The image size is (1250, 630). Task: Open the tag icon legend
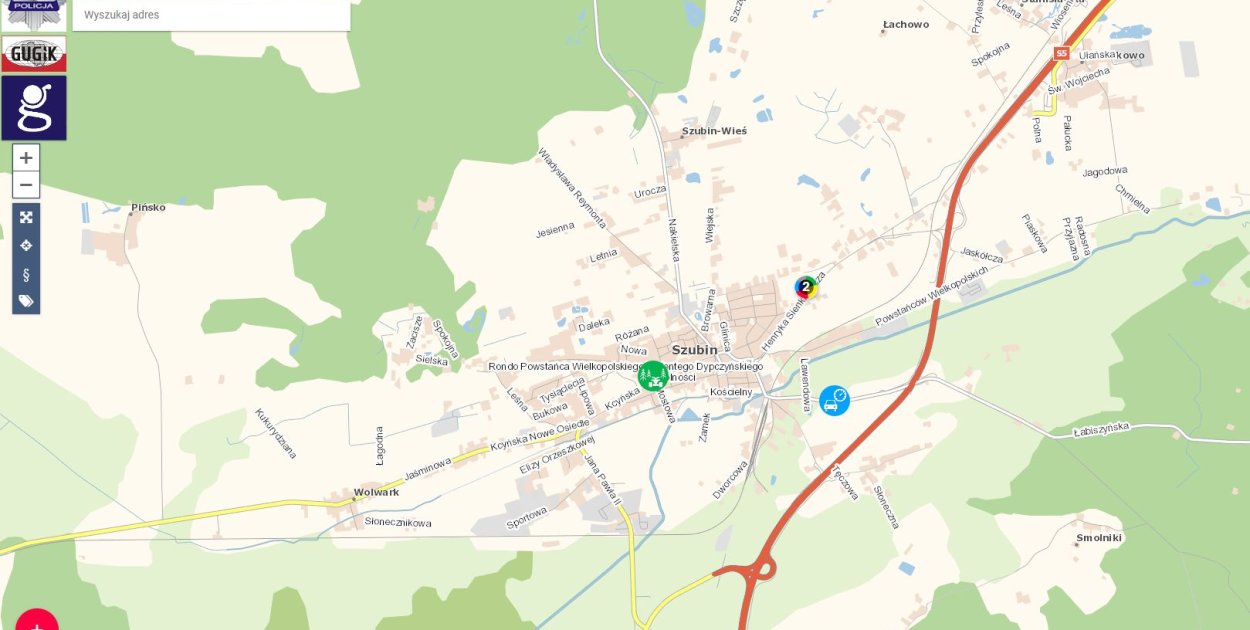click(x=26, y=301)
